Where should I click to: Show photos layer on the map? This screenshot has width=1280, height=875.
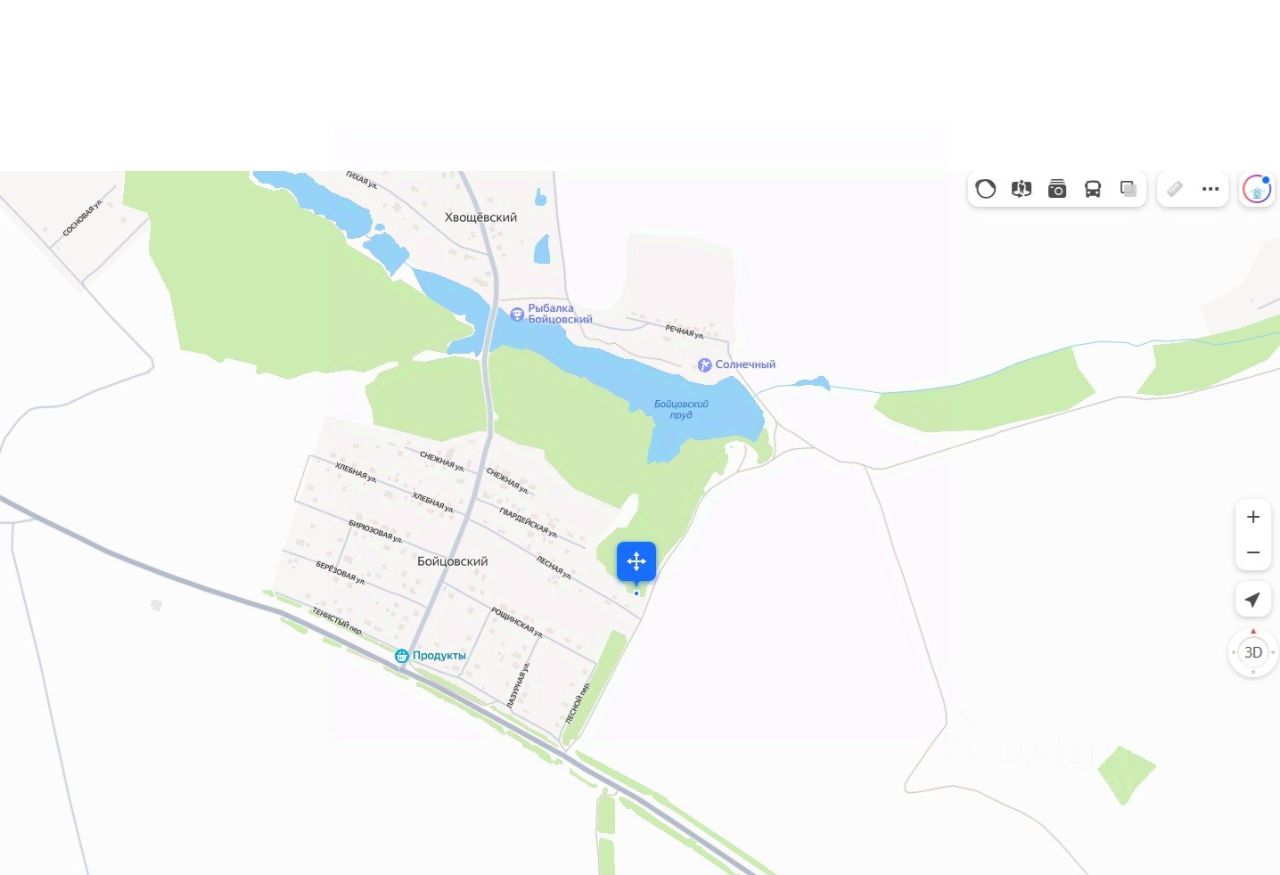coord(1057,189)
